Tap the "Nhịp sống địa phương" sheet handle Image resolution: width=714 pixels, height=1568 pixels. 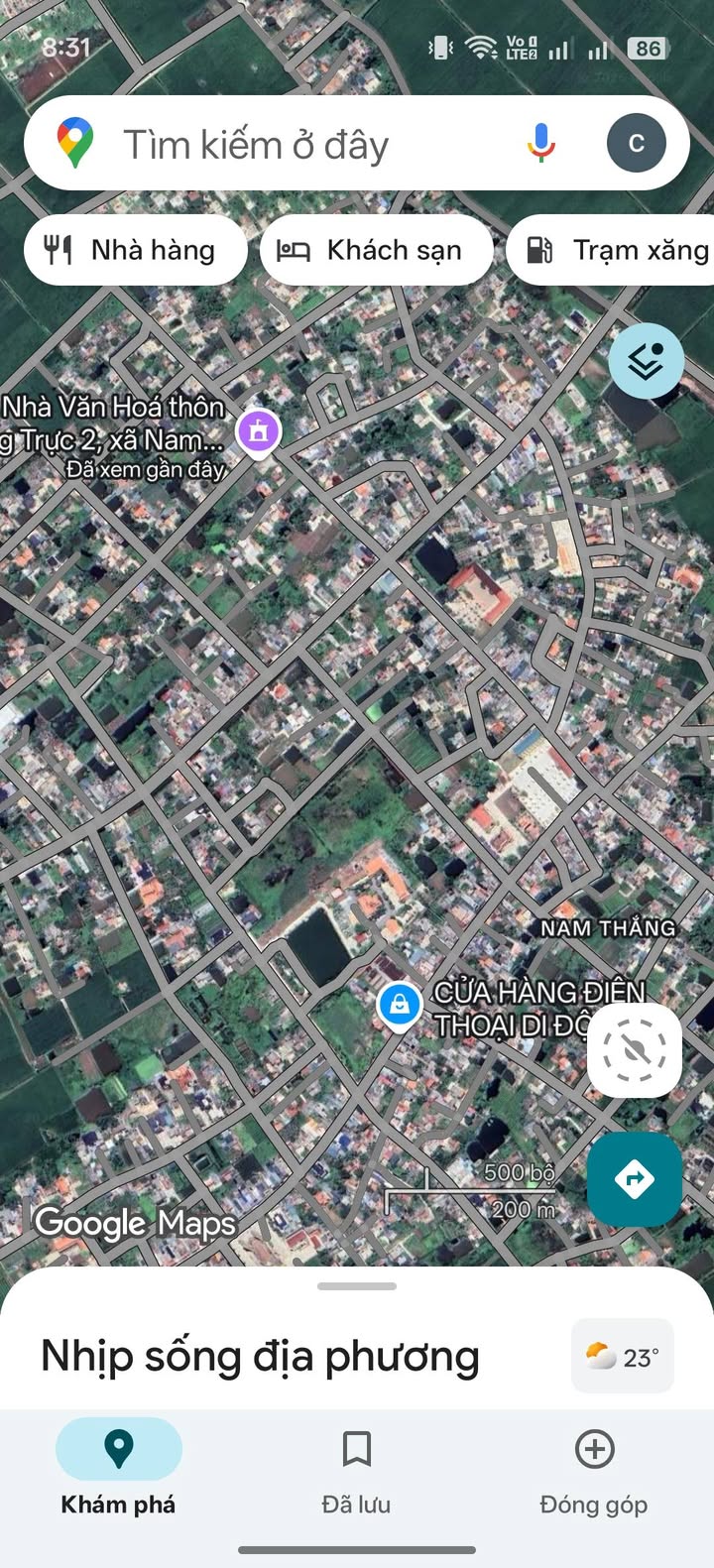[x=357, y=1286]
